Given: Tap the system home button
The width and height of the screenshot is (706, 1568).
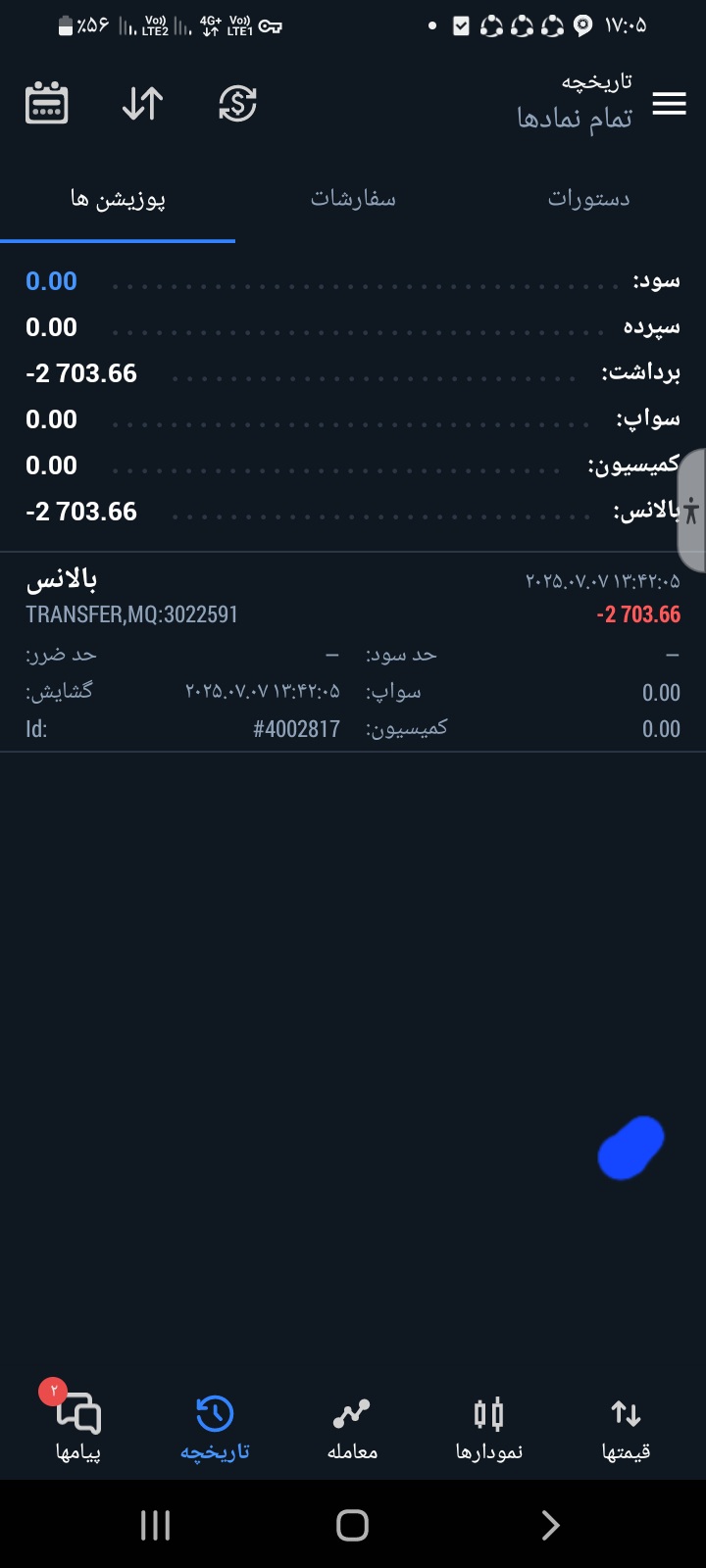Looking at the screenshot, I should (352, 1525).
